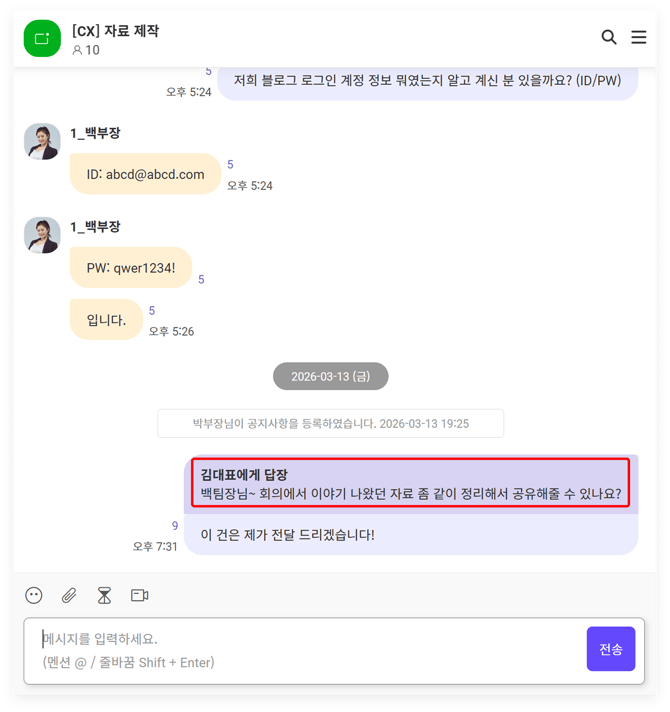Open 1_백부장 profile photo near ID message
This screenshot has width=670, height=712.
tap(42, 141)
